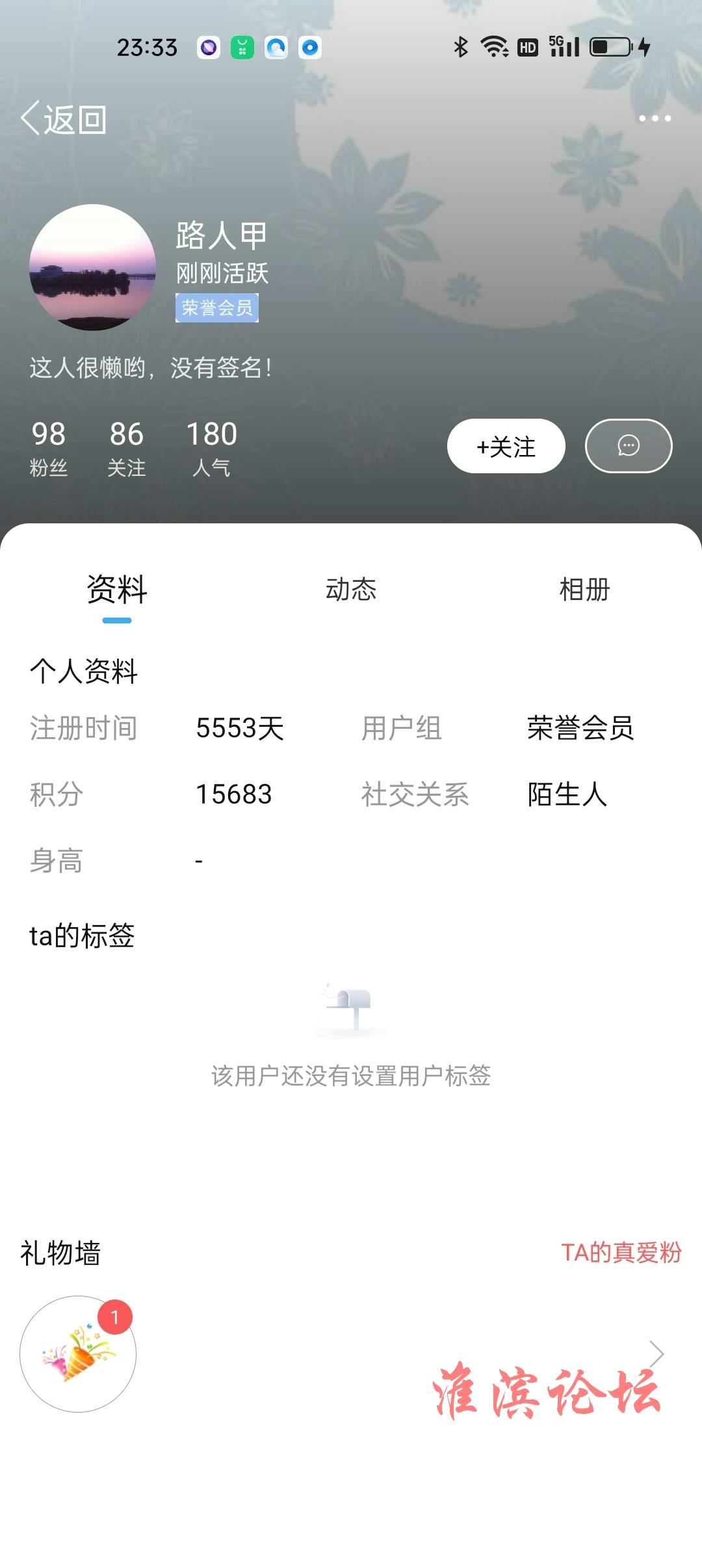View 路人甲's profile avatar

point(92,267)
